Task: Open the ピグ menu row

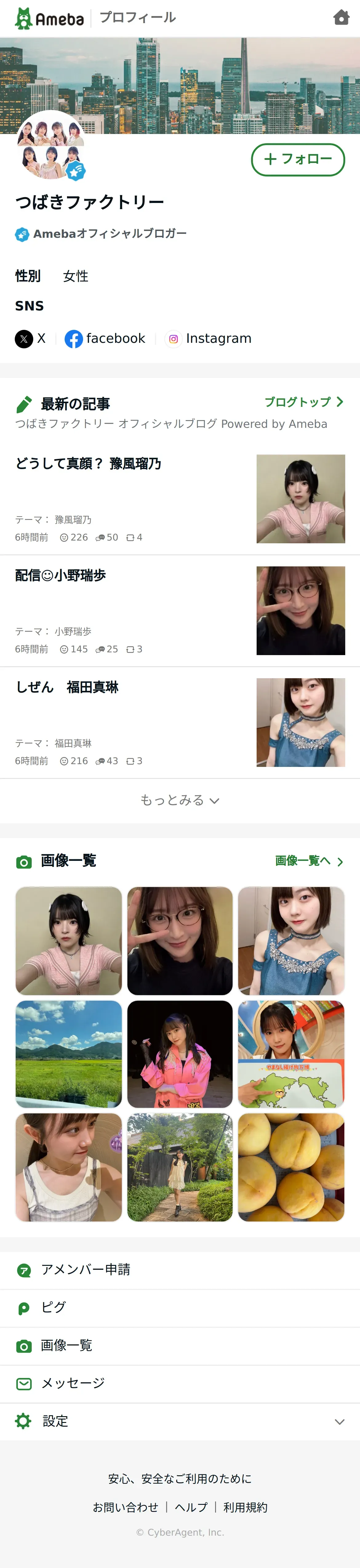Action: coord(54,1307)
